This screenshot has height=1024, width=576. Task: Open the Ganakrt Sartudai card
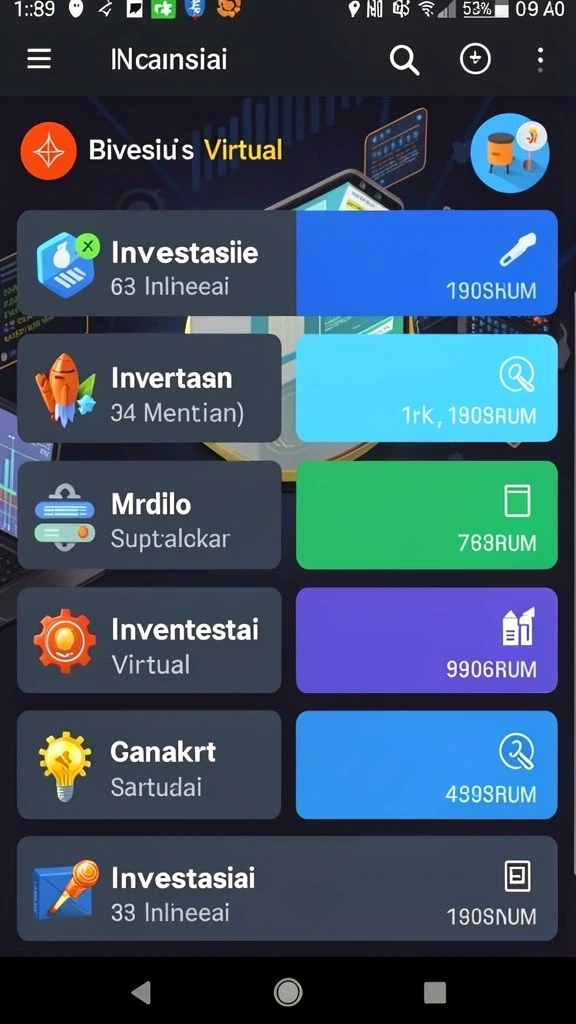(x=150, y=765)
